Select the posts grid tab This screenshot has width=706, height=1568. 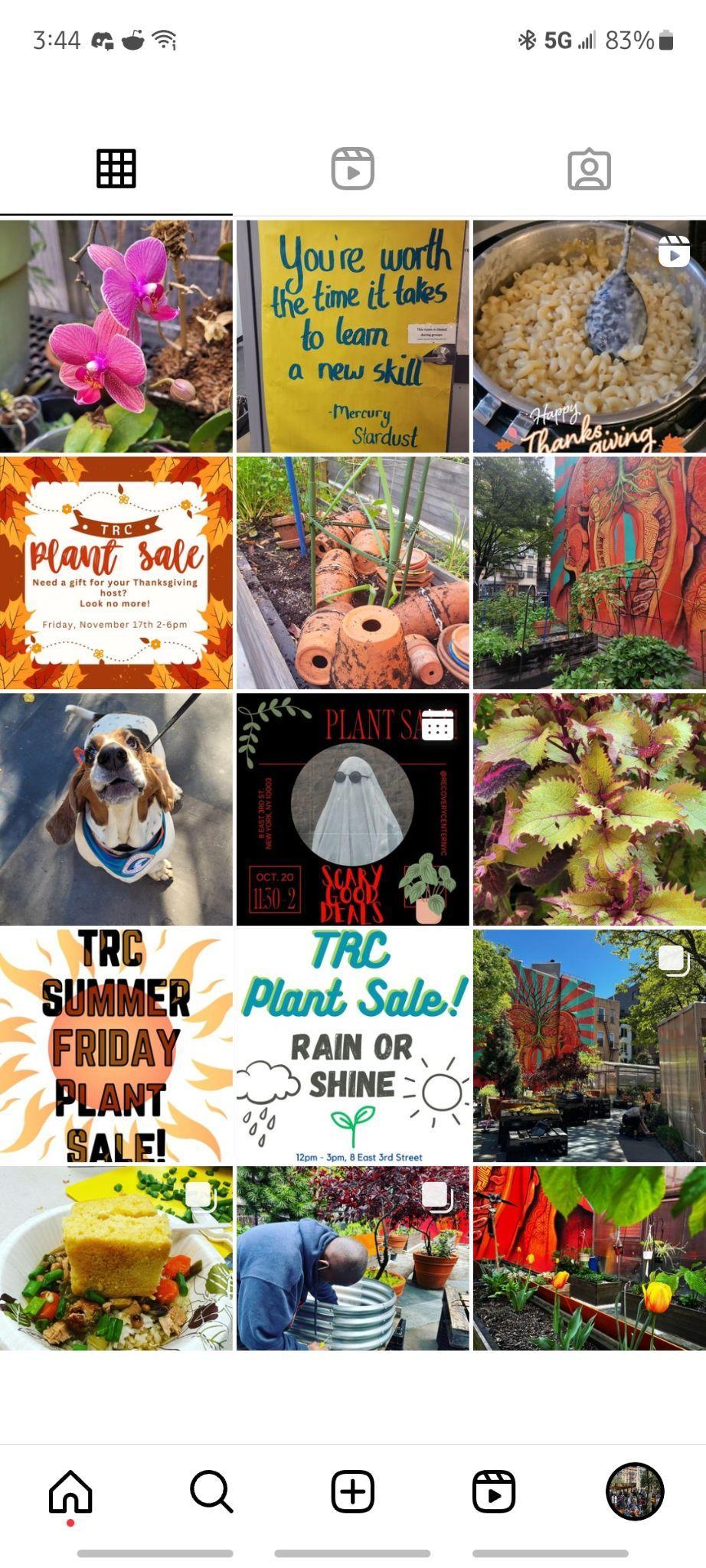coord(116,169)
